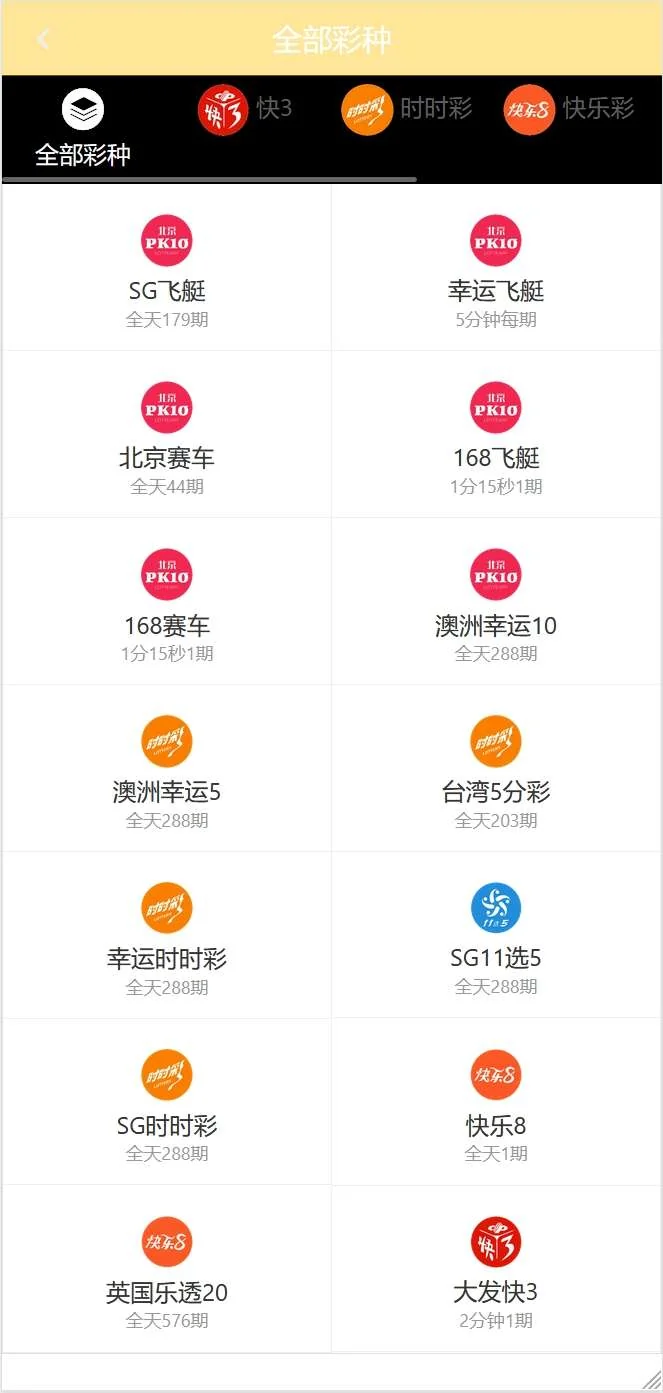Switch to the 时时彩 tab
Image resolution: width=663 pixels, height=1393 pixels.
pos(406,108)
